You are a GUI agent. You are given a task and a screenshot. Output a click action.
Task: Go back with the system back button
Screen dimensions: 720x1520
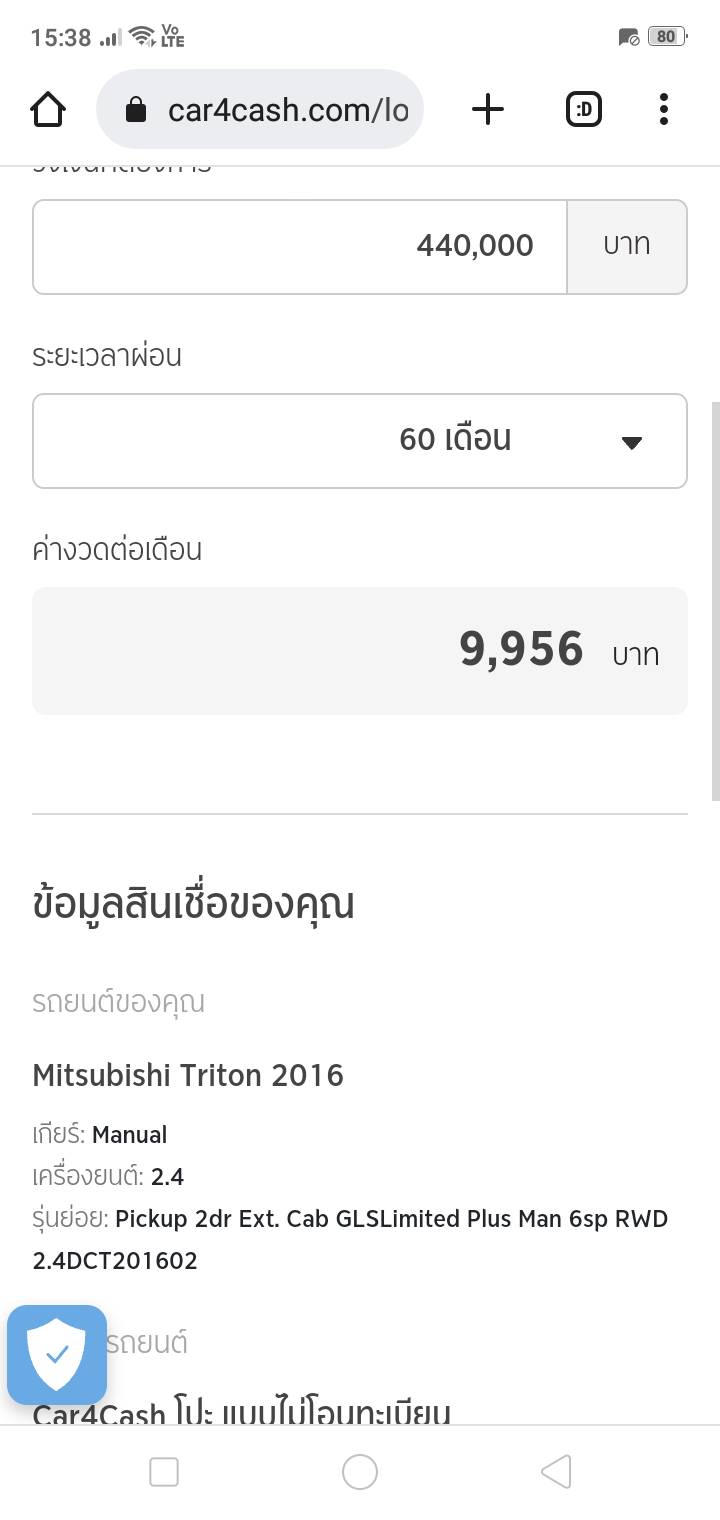tap(556, 1471)
